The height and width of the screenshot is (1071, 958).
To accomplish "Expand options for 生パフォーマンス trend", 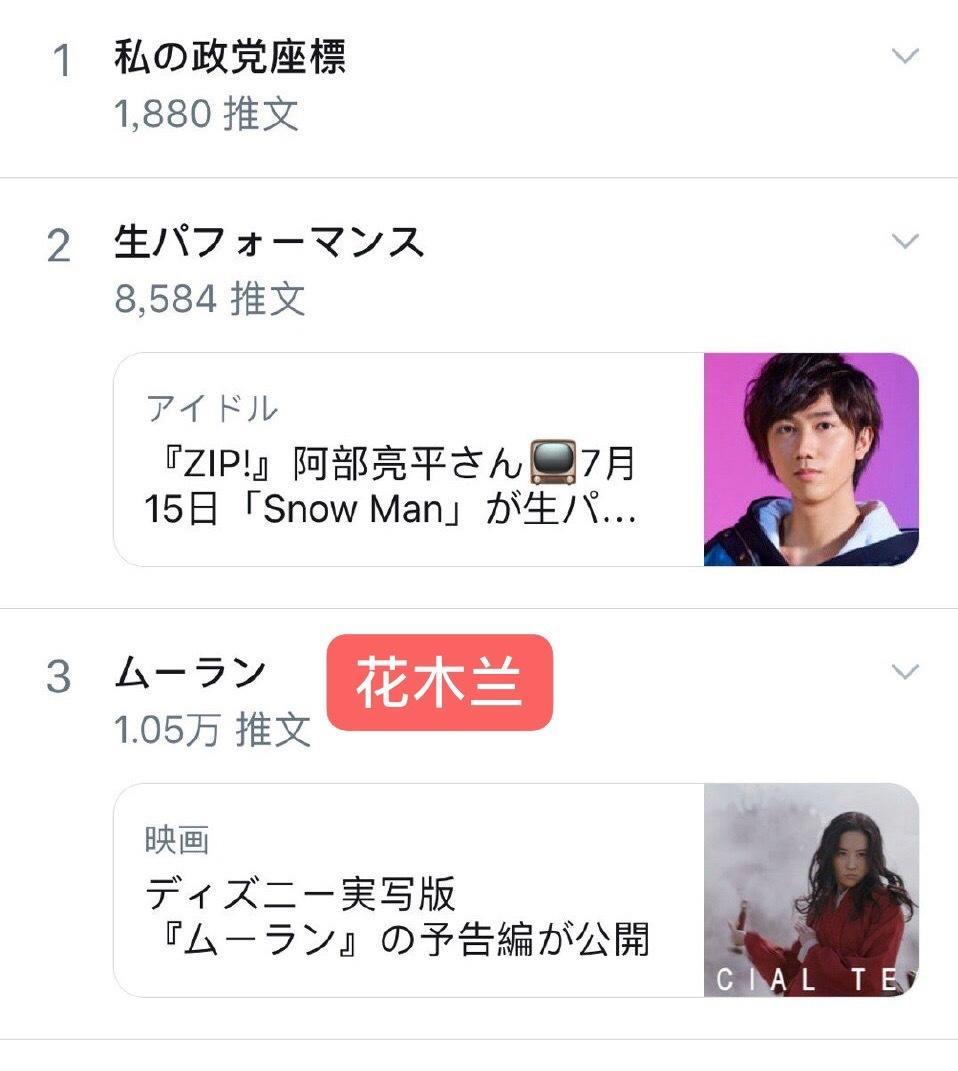I will [x=904, y=241].
